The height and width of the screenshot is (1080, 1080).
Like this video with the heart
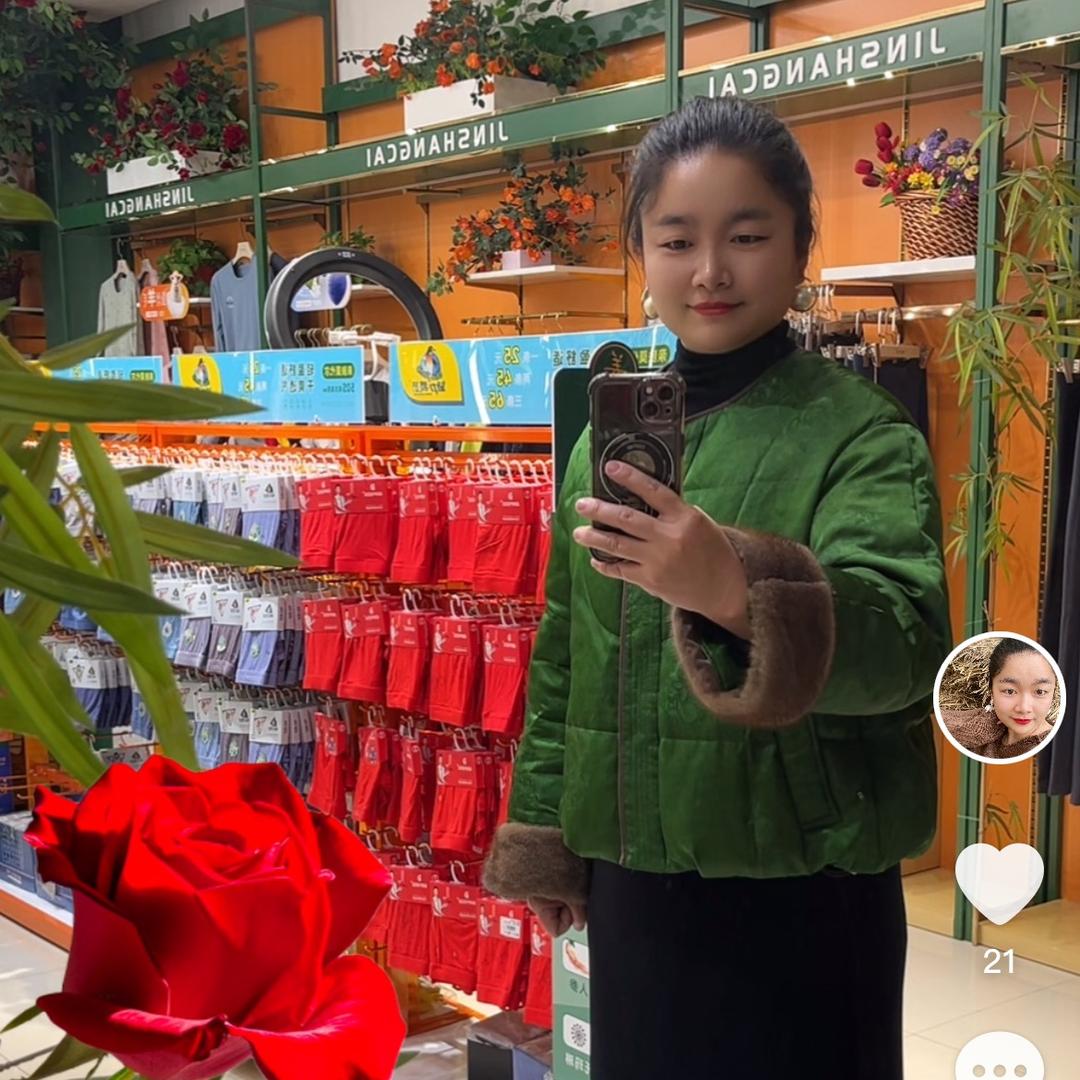coord(999,881)
